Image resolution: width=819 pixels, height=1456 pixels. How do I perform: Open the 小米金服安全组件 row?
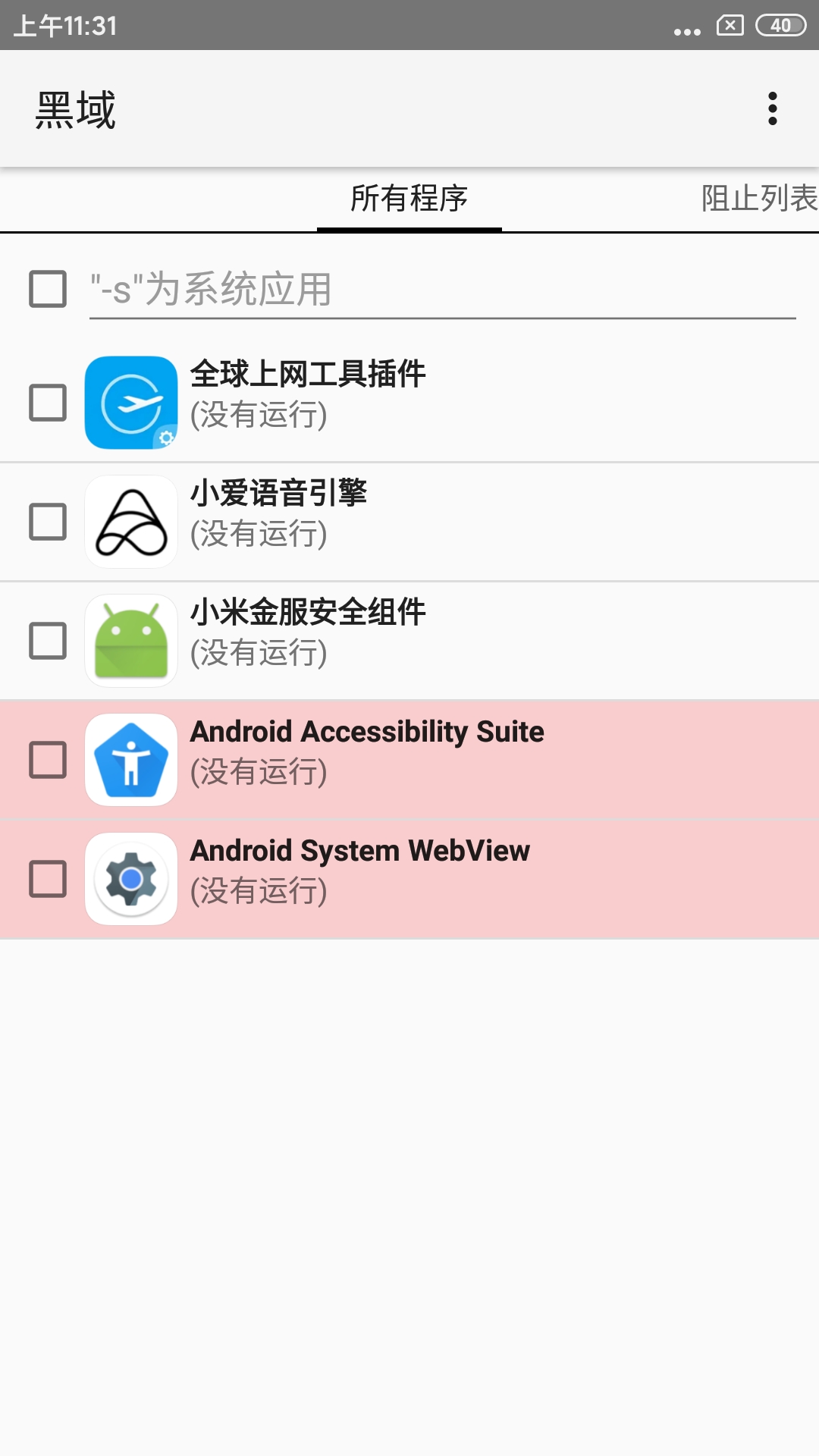tap(455, 641)
